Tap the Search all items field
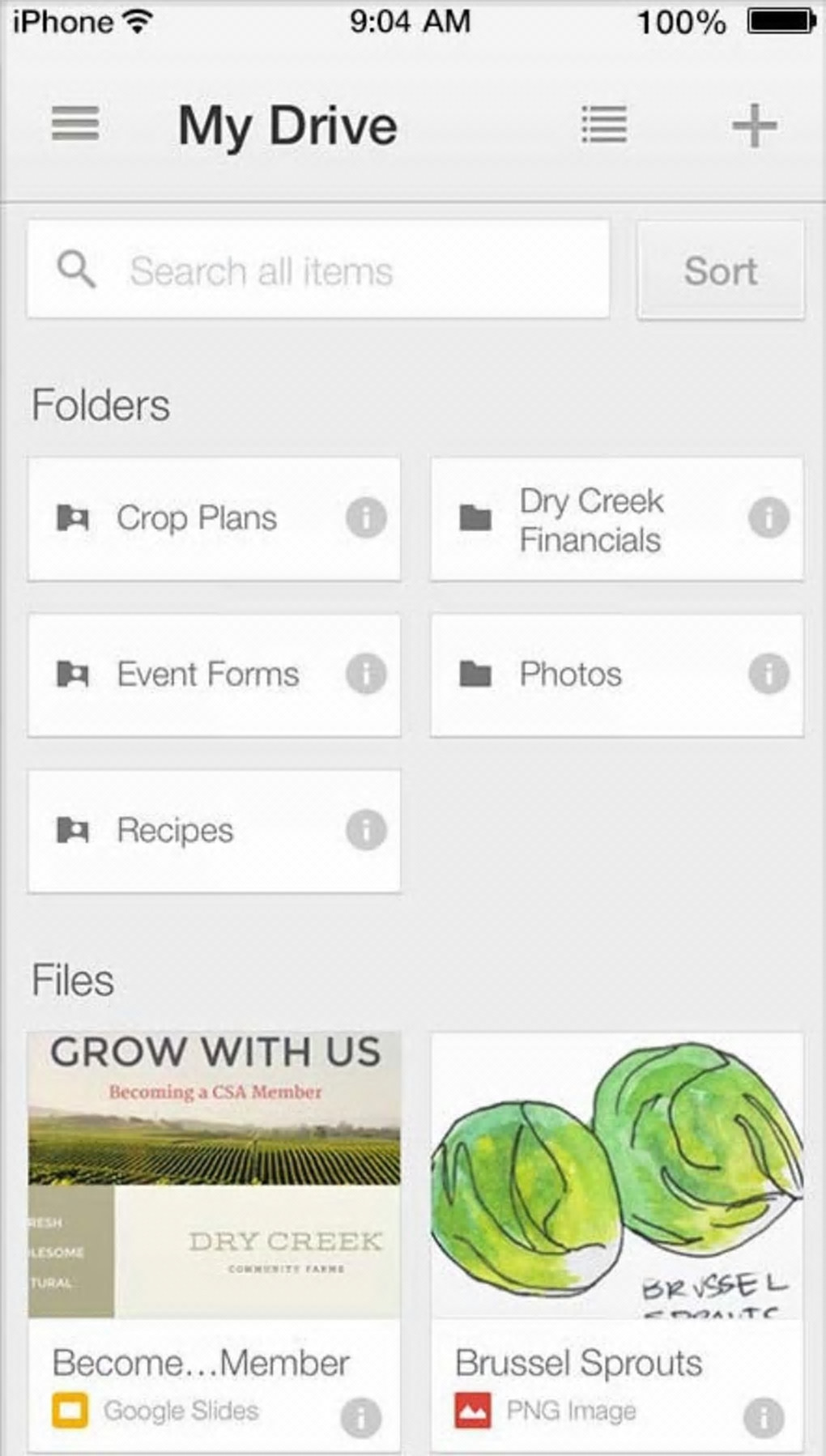 coord(317,270)
